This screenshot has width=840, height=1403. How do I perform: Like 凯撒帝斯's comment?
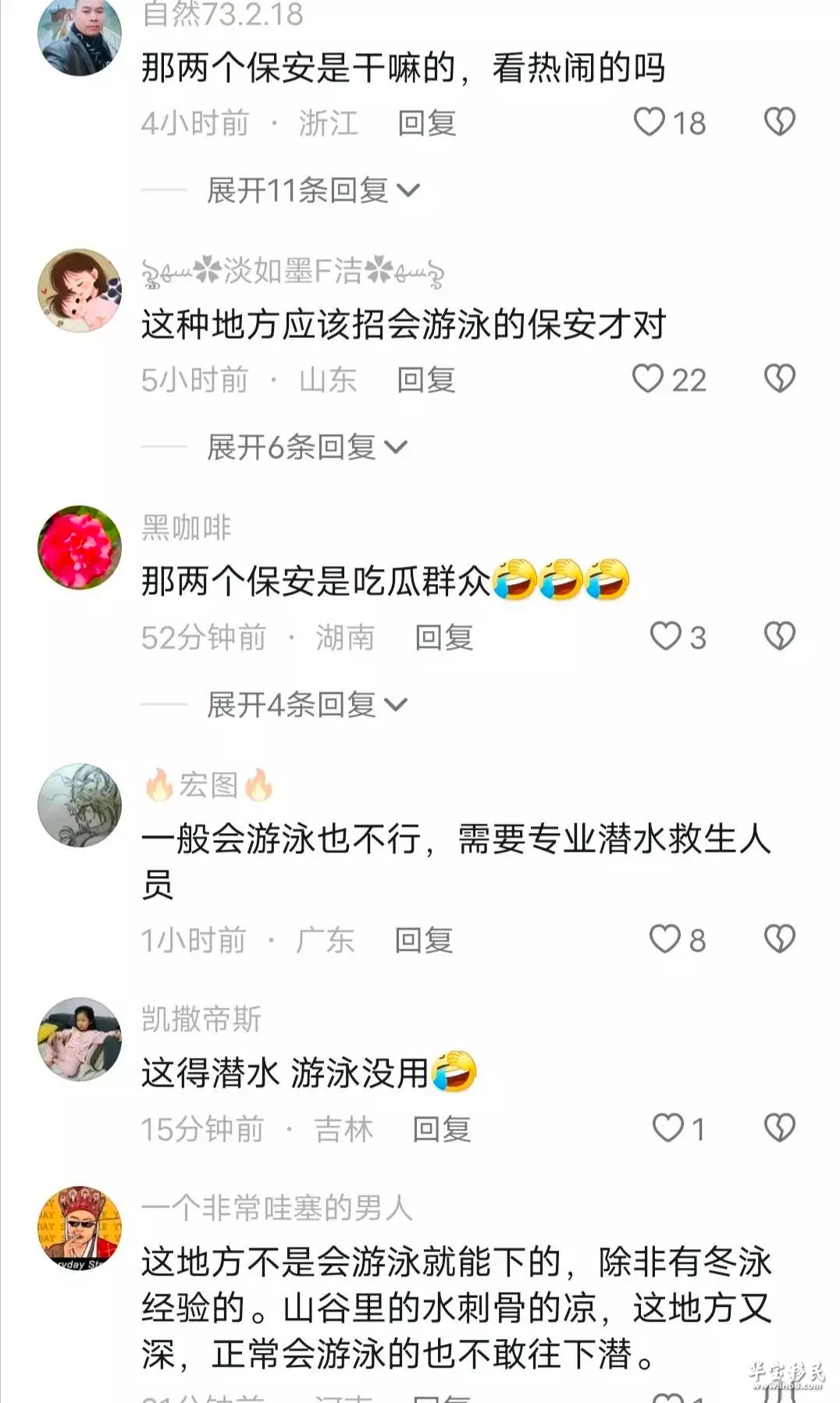[668, 1128]
